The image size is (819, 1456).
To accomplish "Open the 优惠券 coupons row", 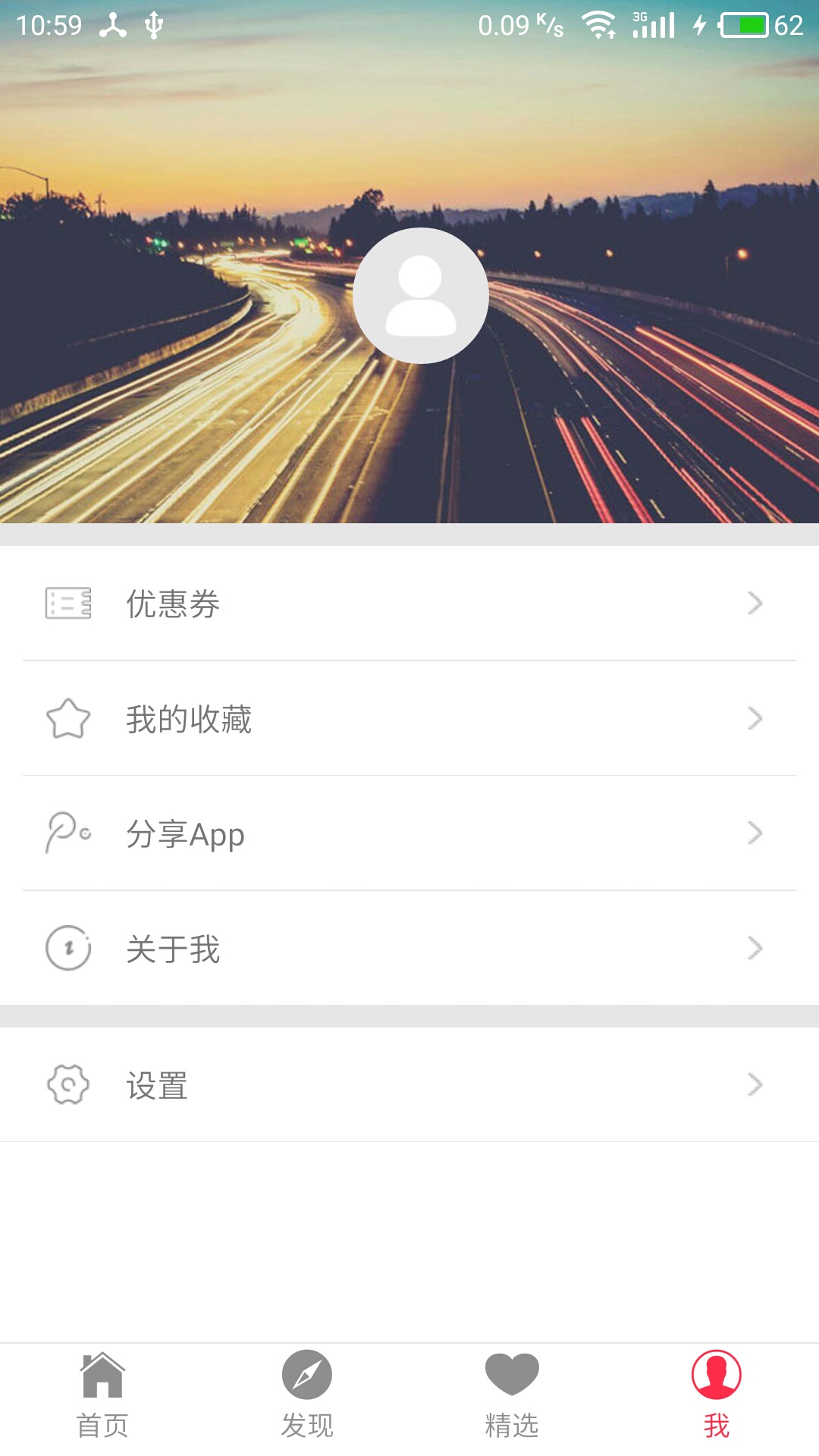I will click(x=409, y=604).
